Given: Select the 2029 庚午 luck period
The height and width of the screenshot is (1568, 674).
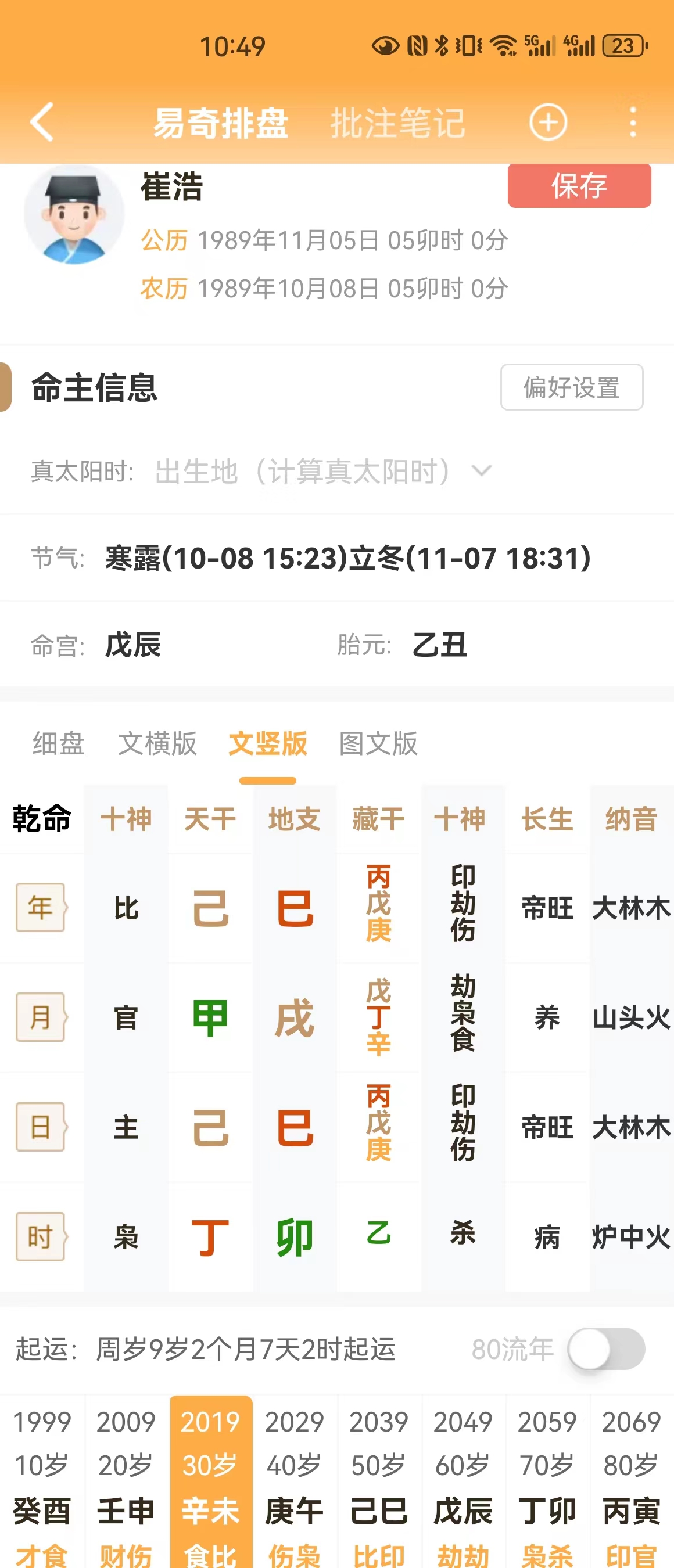Looking at the screenshot, I should tap(295, 1479).
